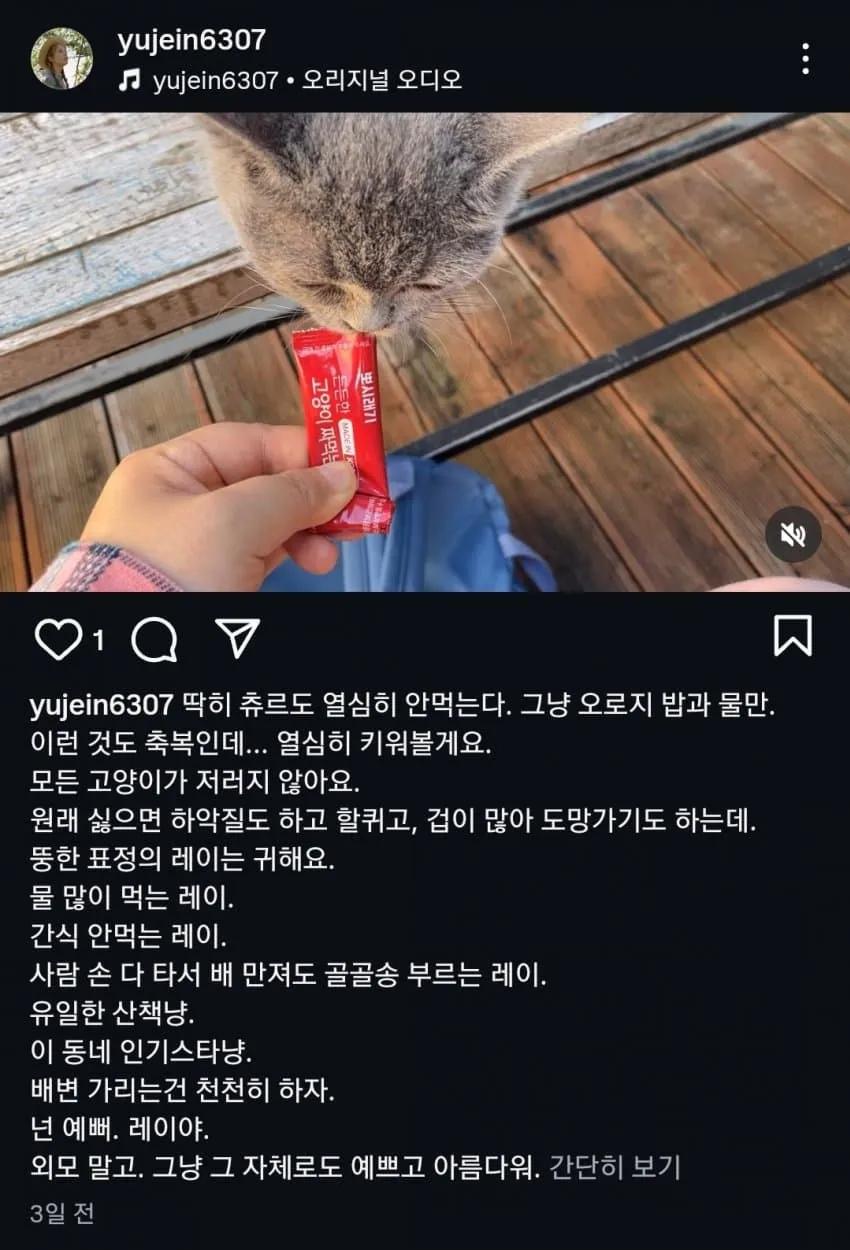This screenshot has width=850, height=1250.
Task: Collapse the caption with 간단히 보기
Action: 614,1166
